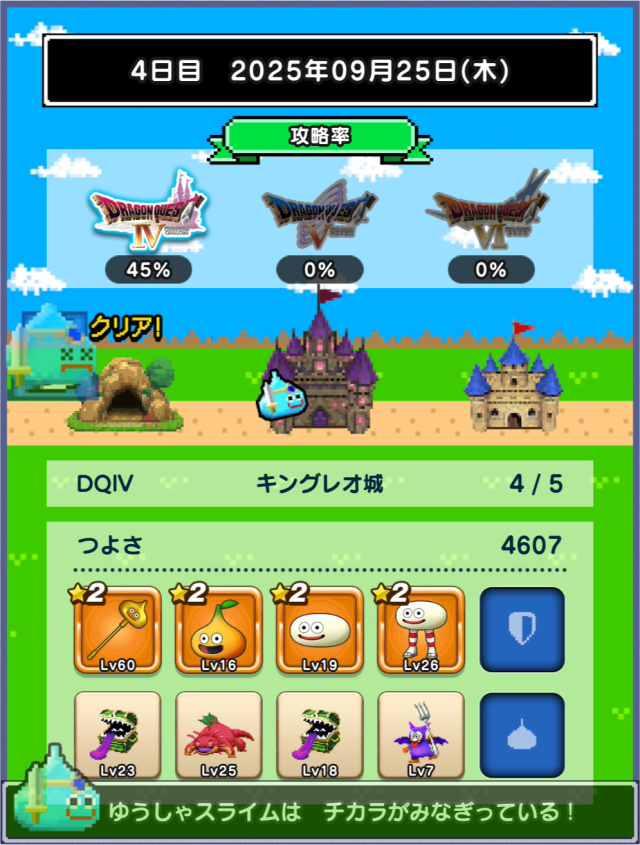640x845 pixels.
Task: Select the Lv25 red crab monster
Action: 218,735
